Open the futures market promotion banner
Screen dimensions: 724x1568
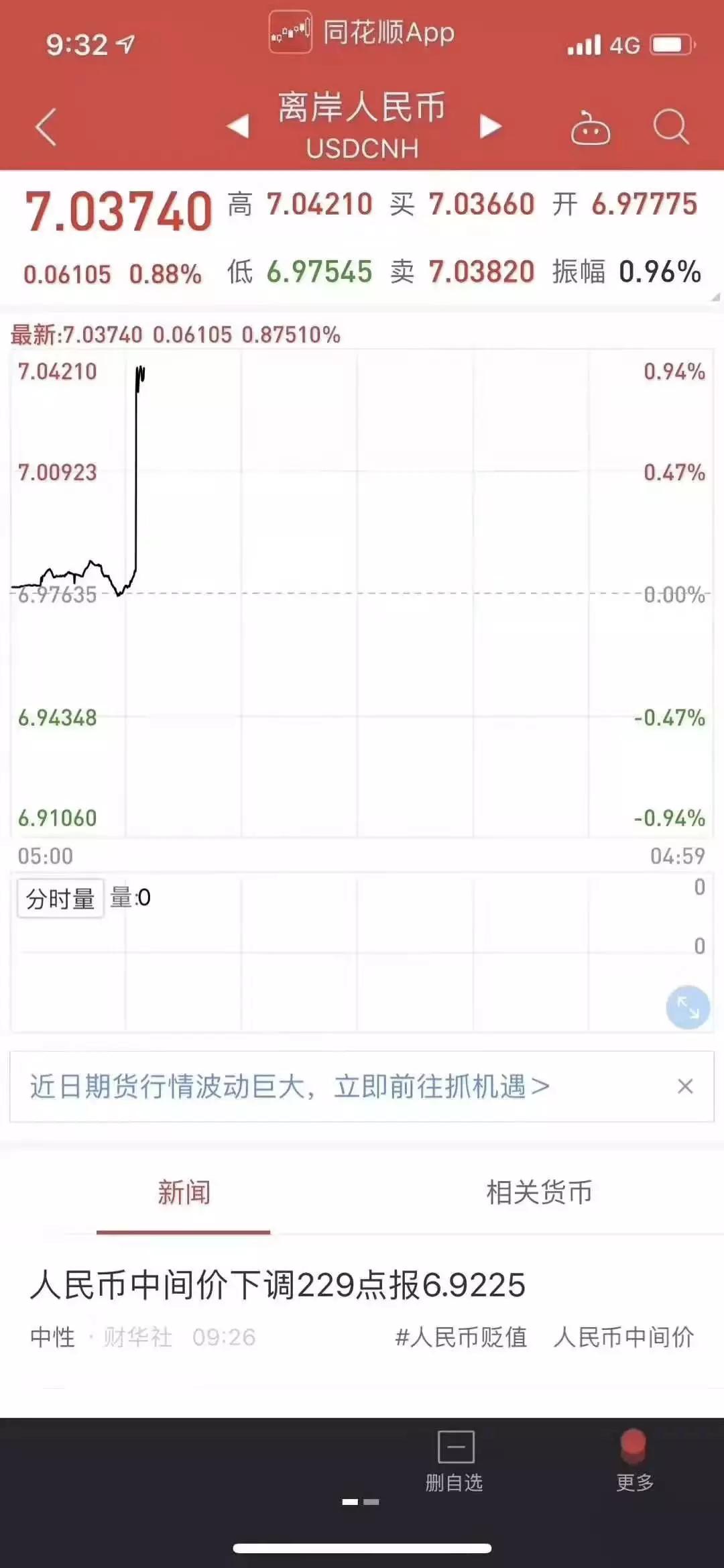(x=290, y=1086)
